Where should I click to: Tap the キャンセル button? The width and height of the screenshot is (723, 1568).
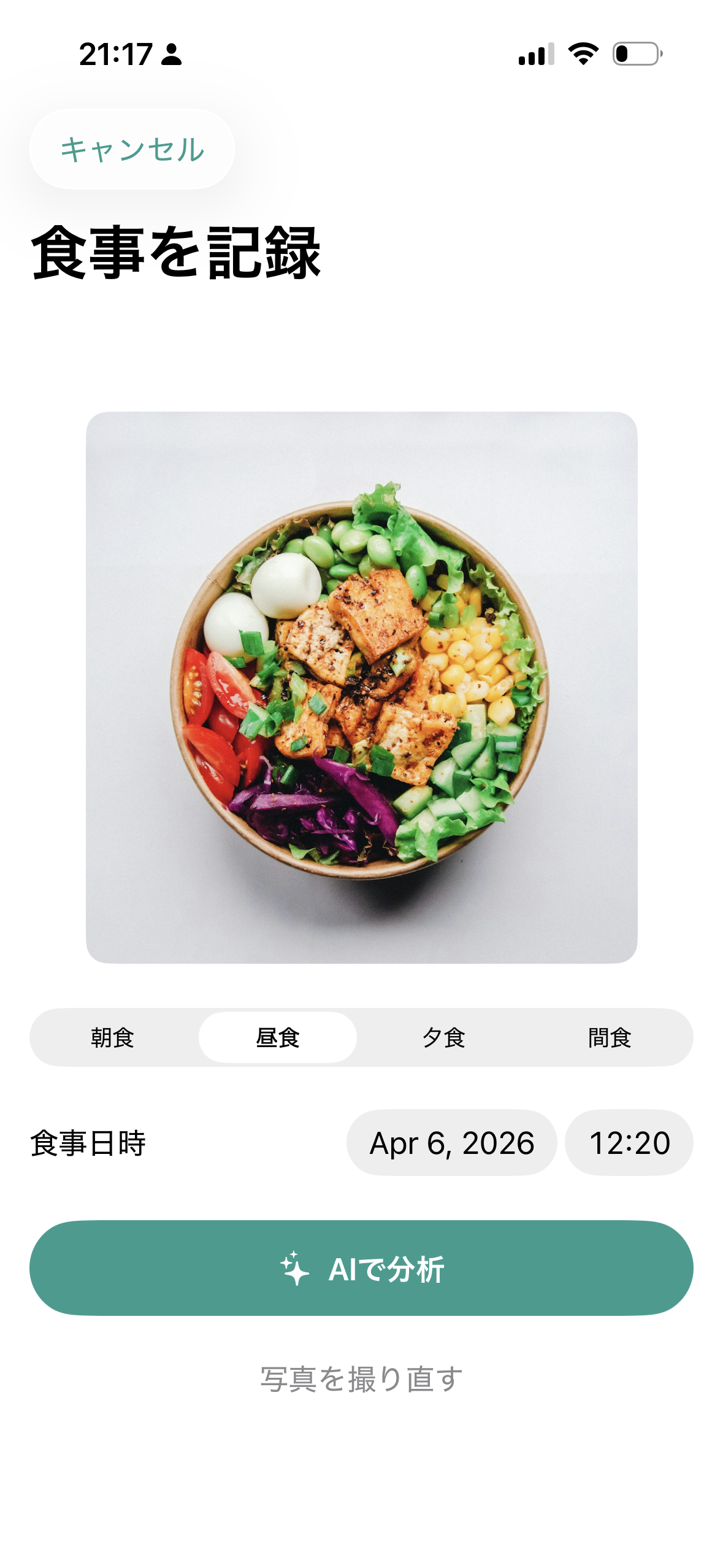[x=131, y=148]
